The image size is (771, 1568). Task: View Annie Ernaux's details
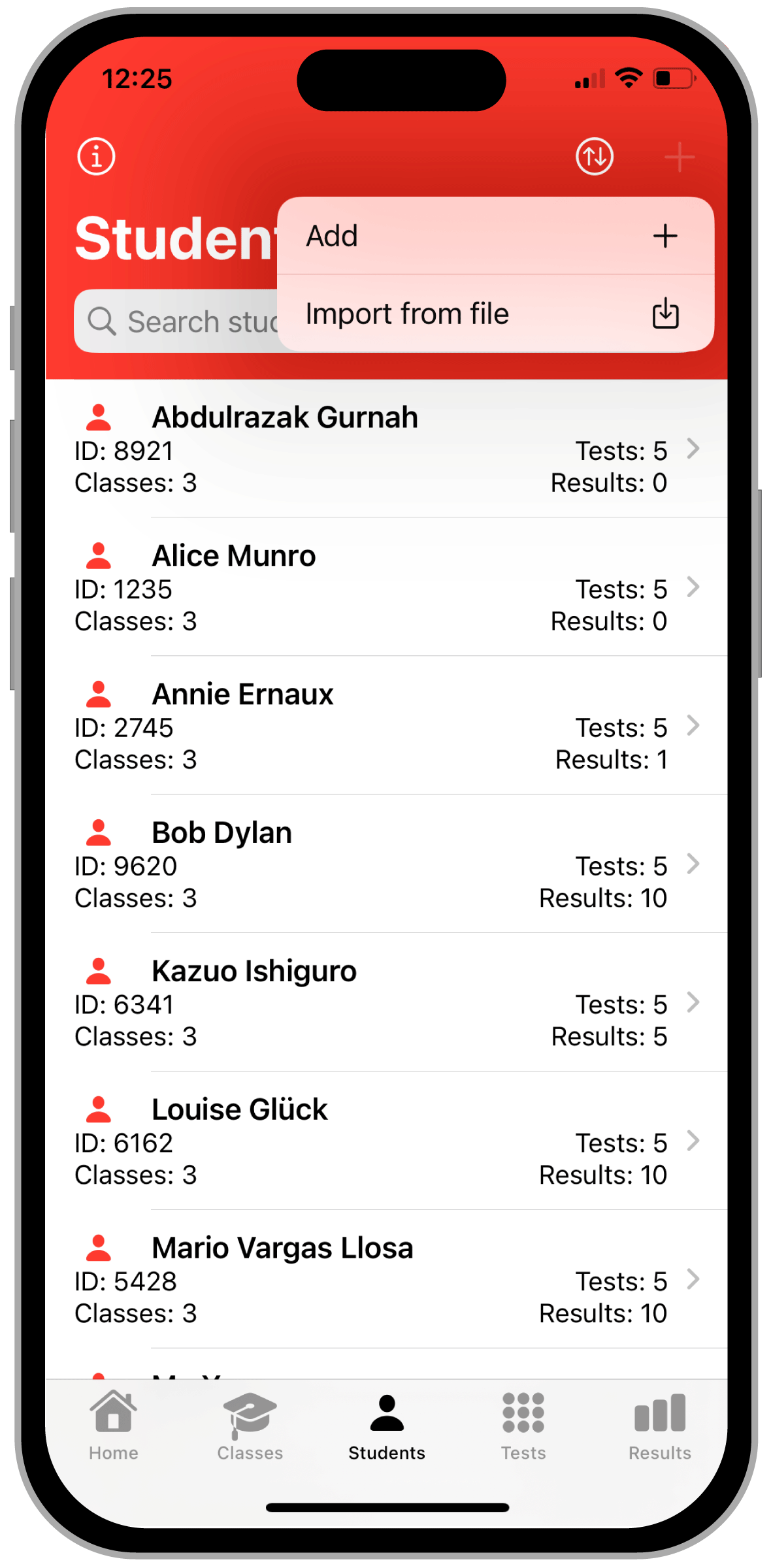386,726
